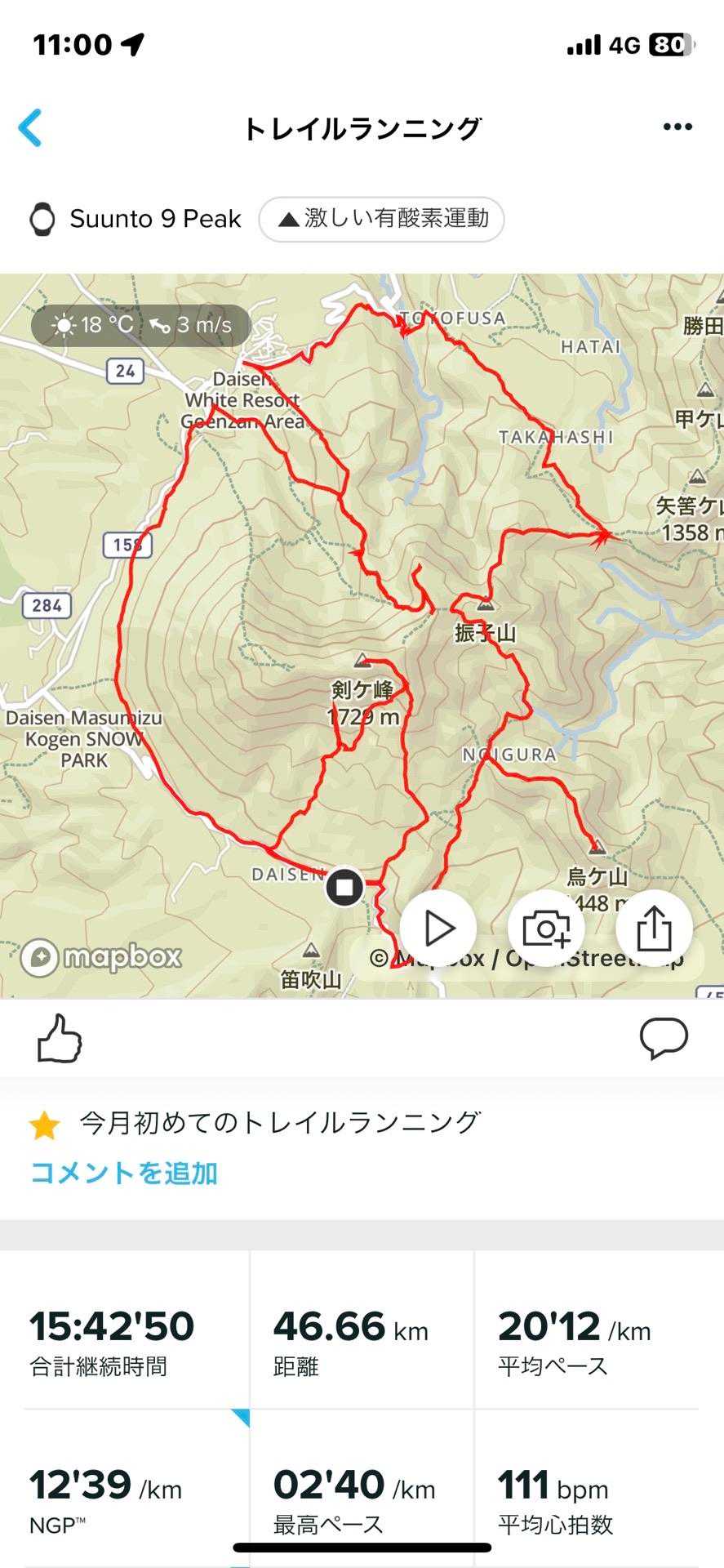The width and height of the screenshot is (724, 1568).
Task: Open the three-dot overflow menu
Action: click(x=677, y=127)
